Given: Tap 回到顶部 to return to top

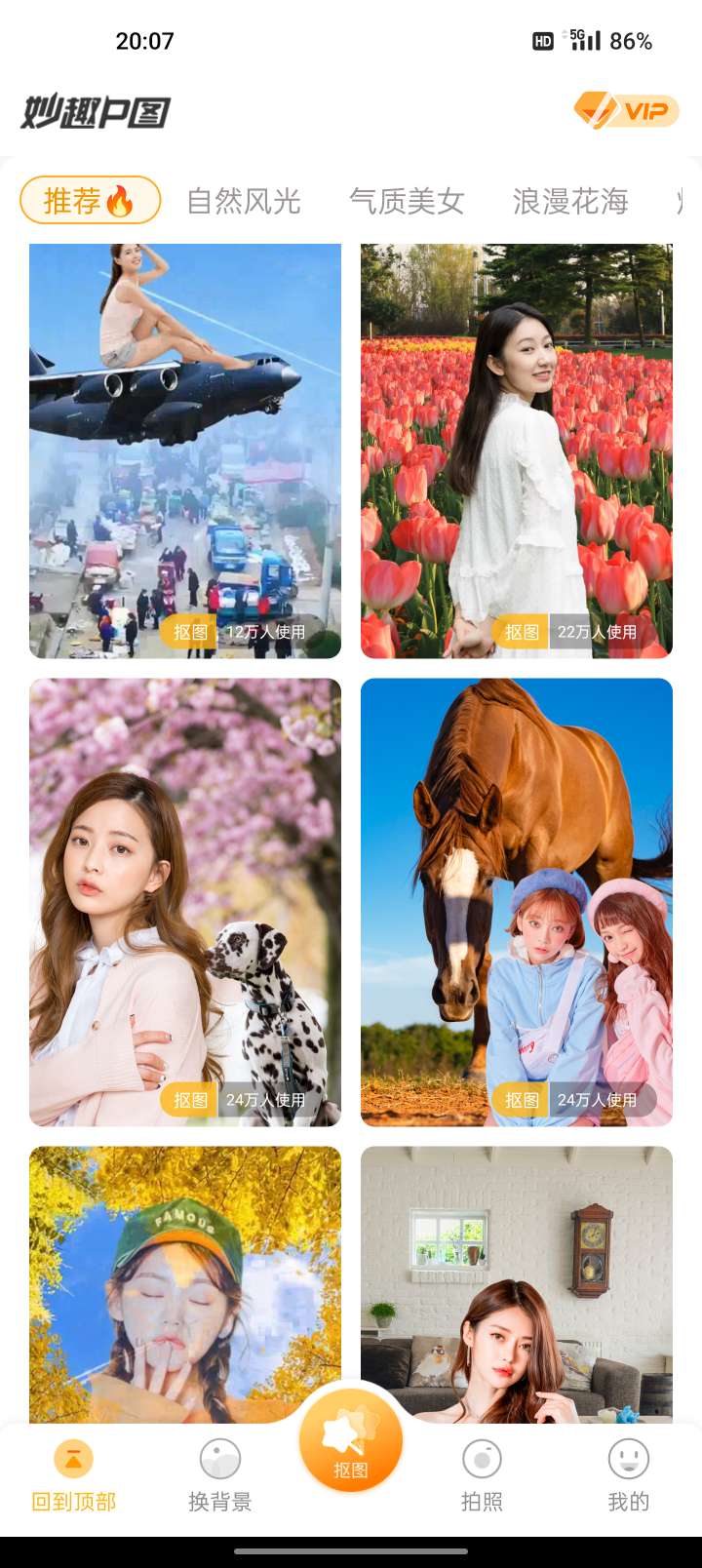Looking at the screenshot, I should click(x=73, y=1476).
